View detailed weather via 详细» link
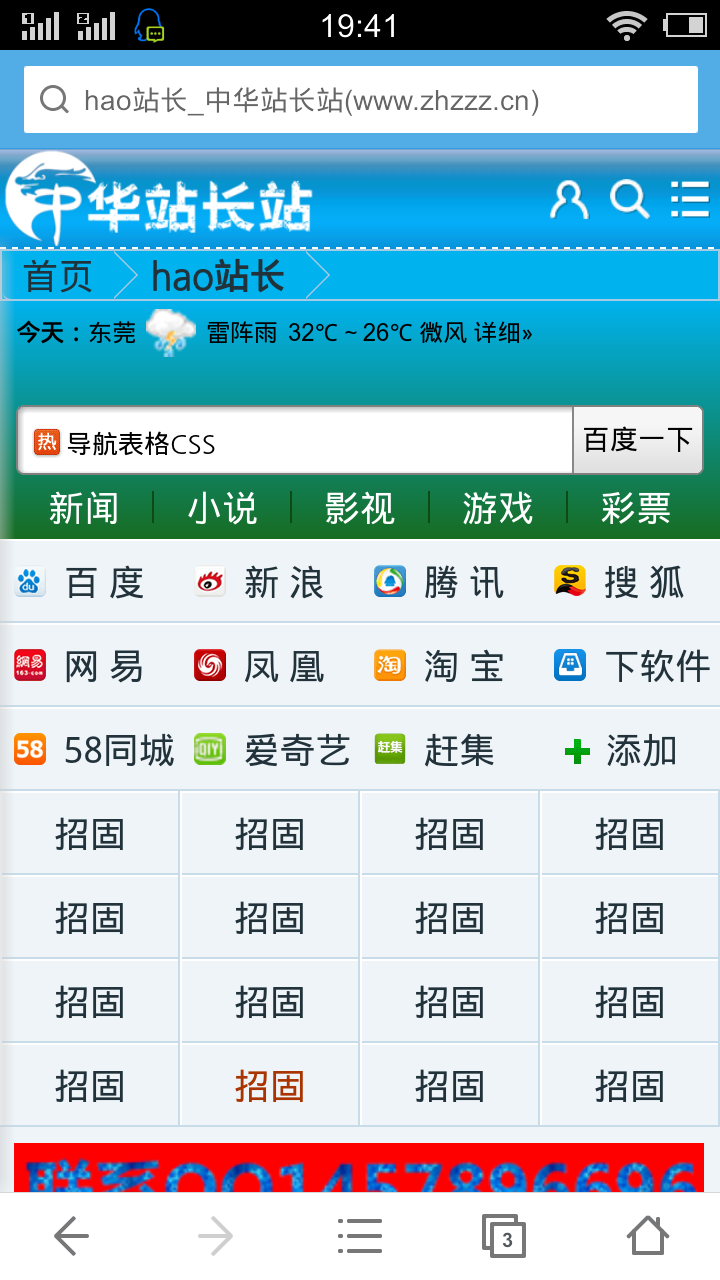This screenshot has height=1280, width=720. [503, 333]
